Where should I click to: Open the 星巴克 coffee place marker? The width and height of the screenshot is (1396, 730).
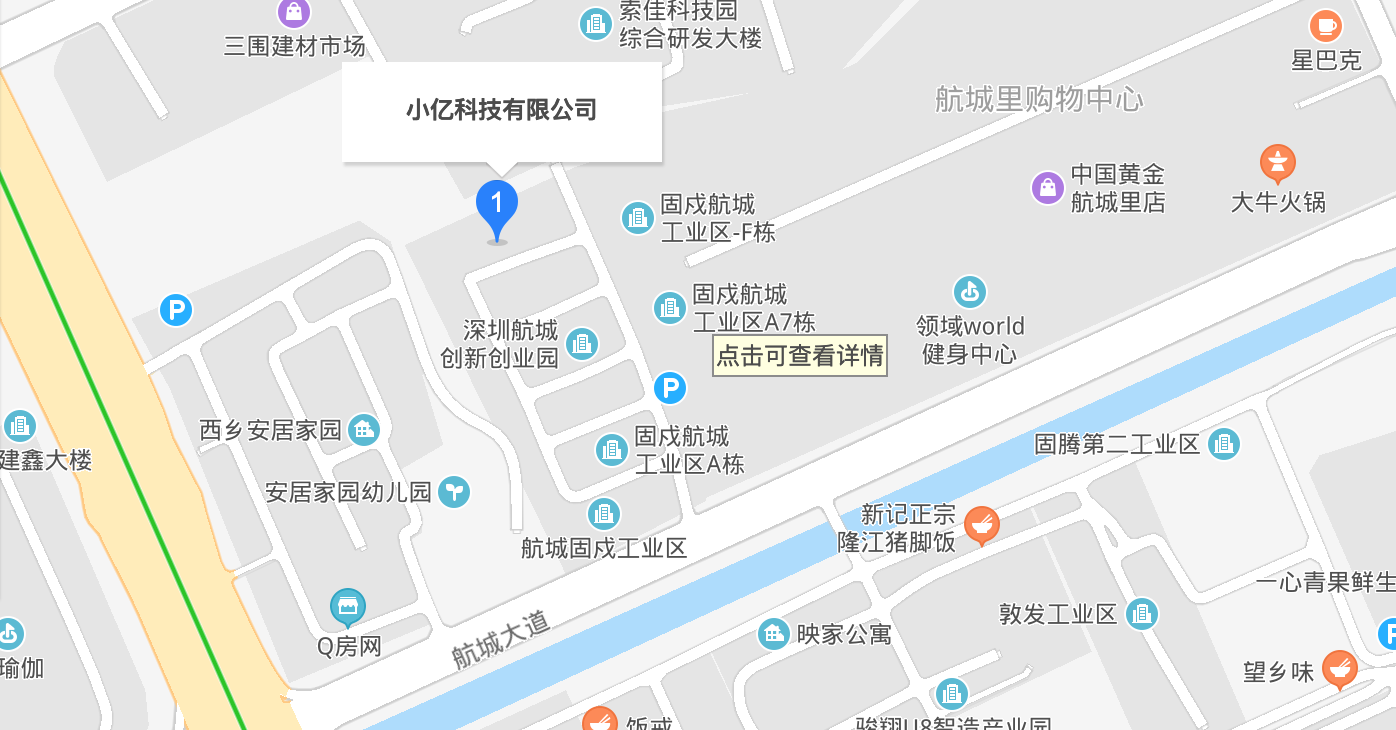click(1326, 25)
